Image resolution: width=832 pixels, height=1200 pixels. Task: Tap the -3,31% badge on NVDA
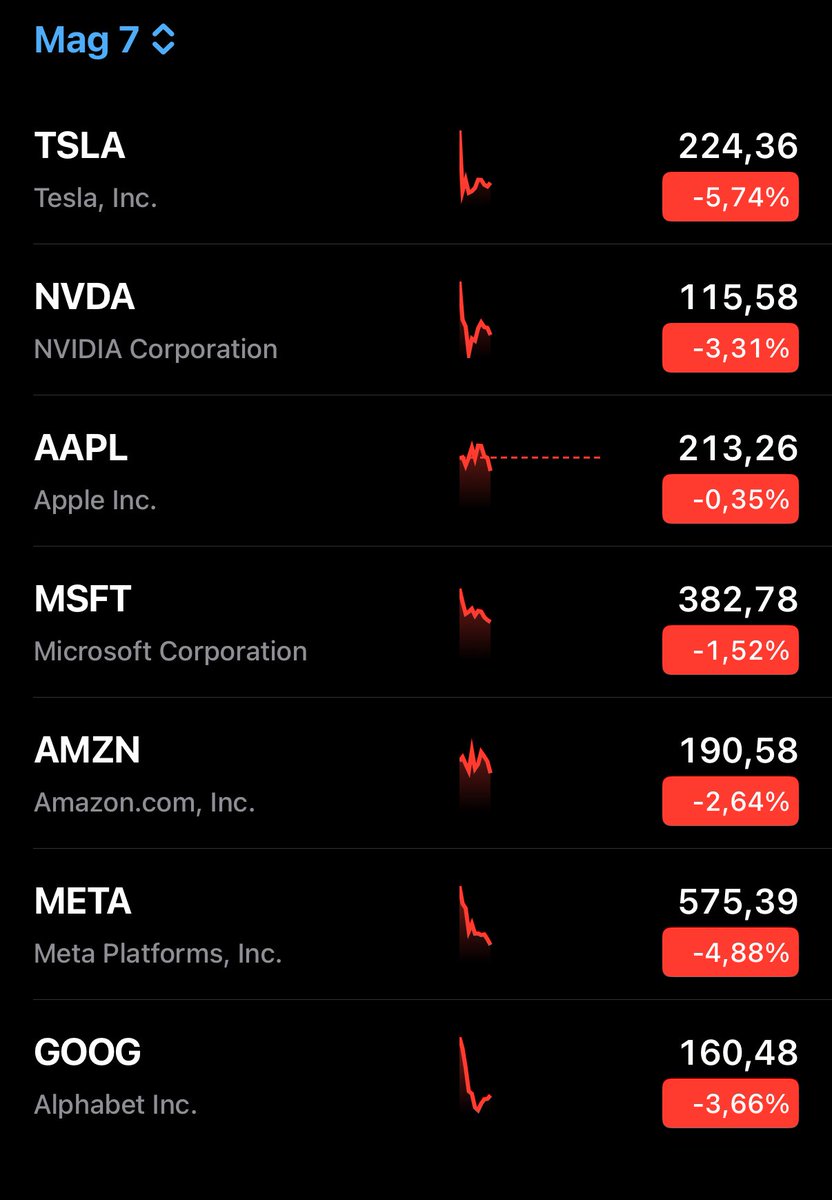(x=730, y=348)
